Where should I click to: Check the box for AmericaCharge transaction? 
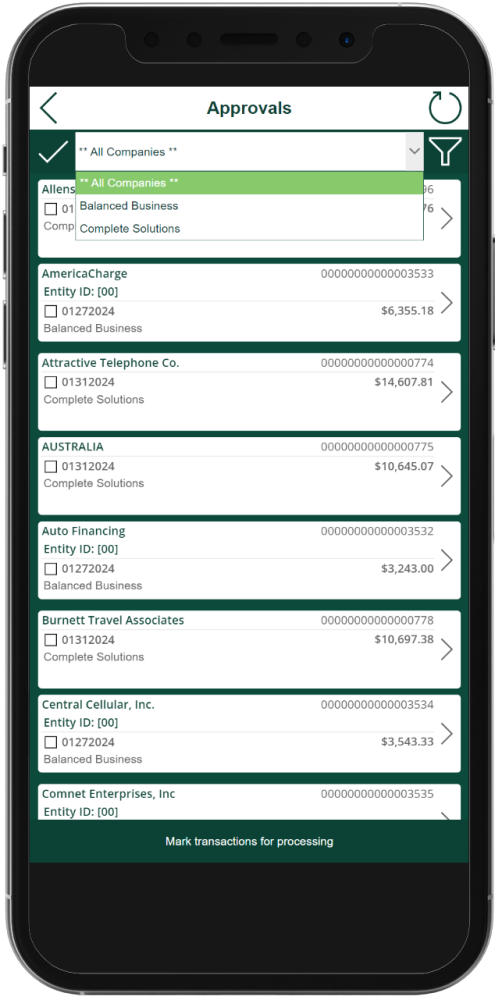pos(50,311)
